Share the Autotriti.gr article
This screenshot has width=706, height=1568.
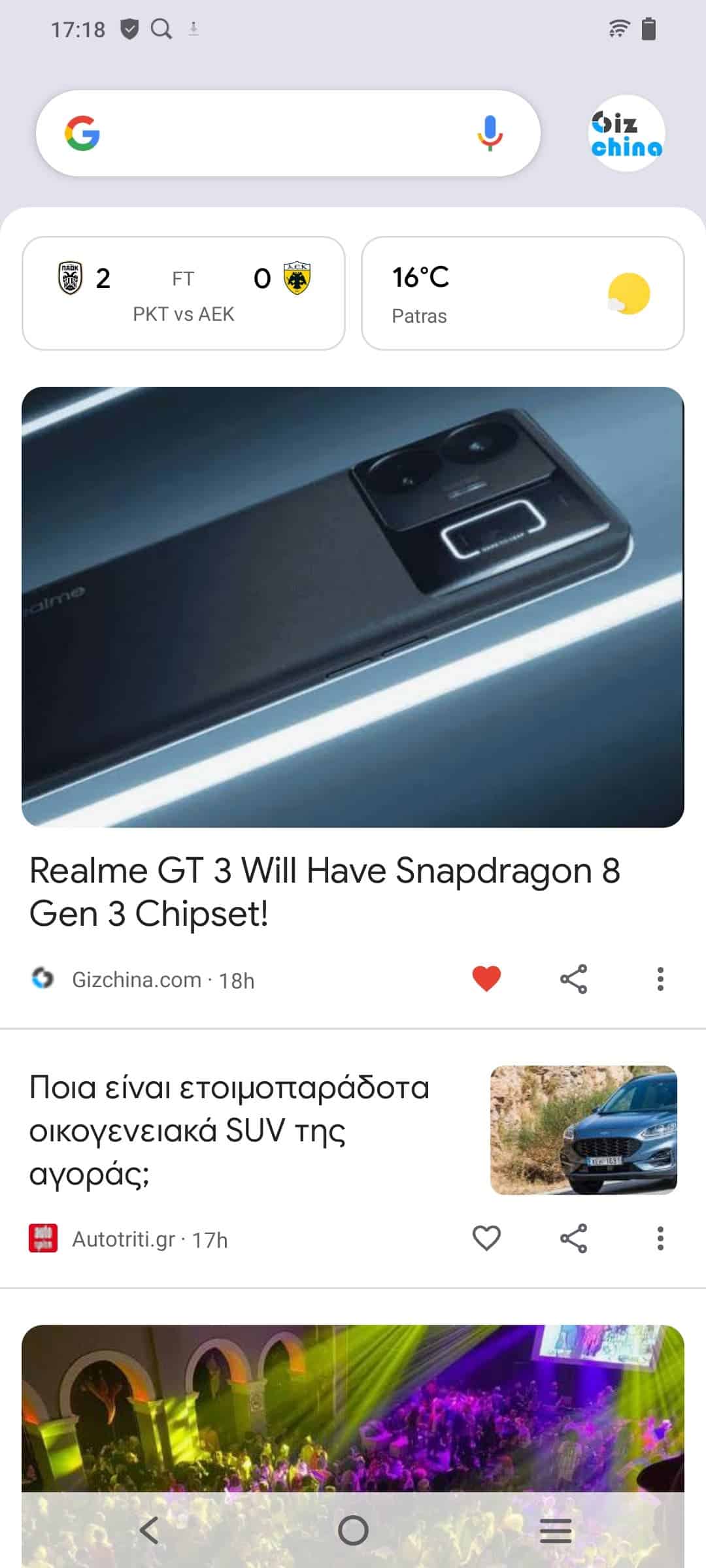pos(573,1238)
